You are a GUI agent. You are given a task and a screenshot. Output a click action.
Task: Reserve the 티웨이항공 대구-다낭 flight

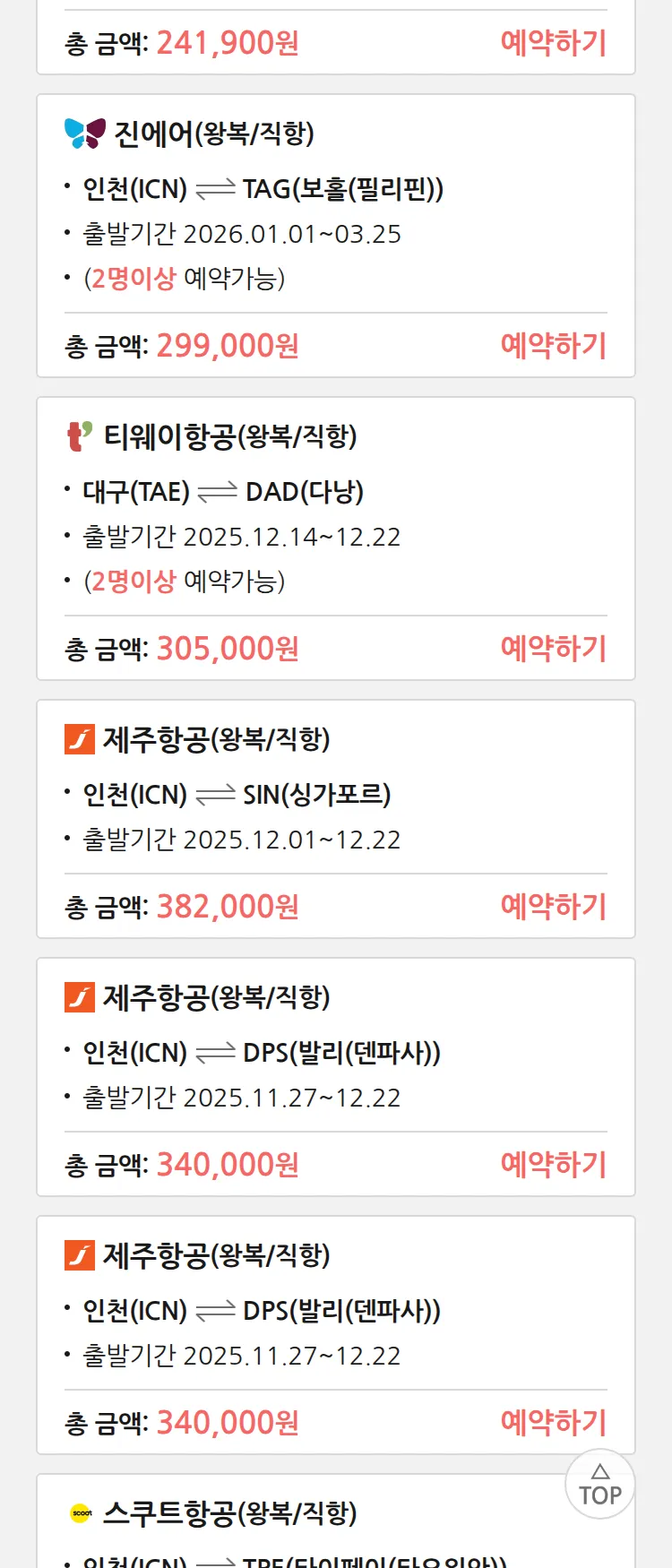pyautogui.click(x=553, y=649)
